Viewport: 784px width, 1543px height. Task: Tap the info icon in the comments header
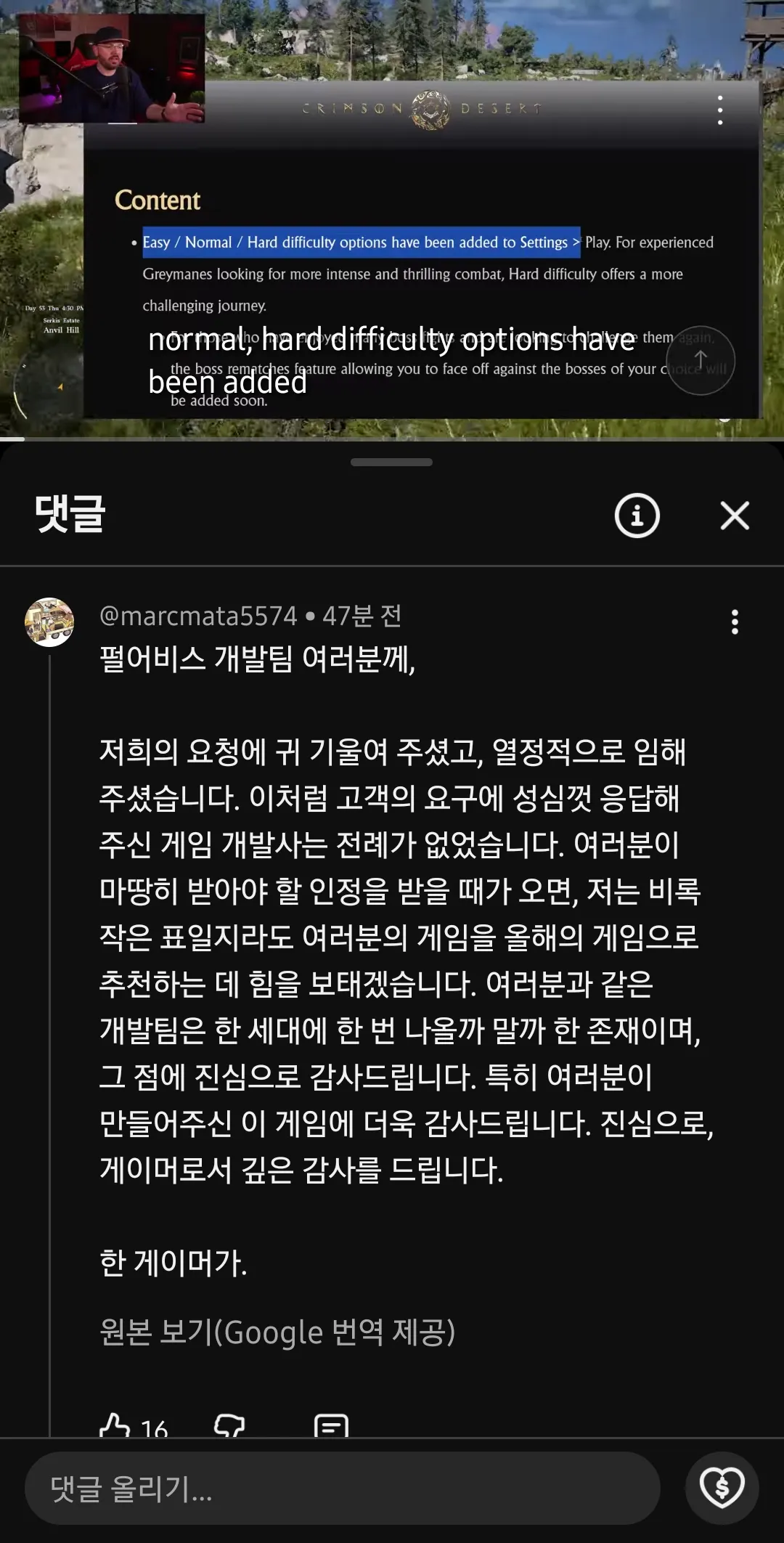(635, 516)
